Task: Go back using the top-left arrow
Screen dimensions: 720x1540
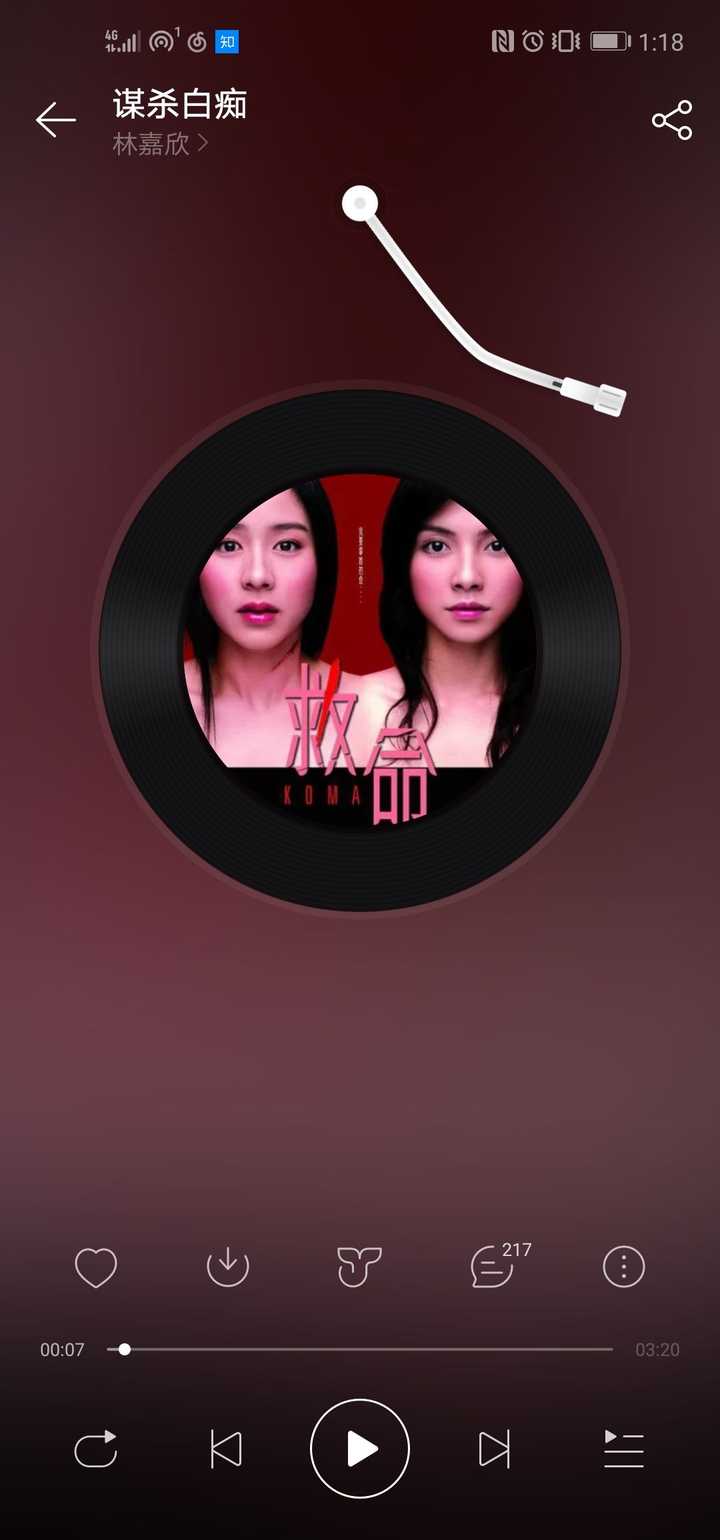Action: pyautogui.click(x=56, y=120)
